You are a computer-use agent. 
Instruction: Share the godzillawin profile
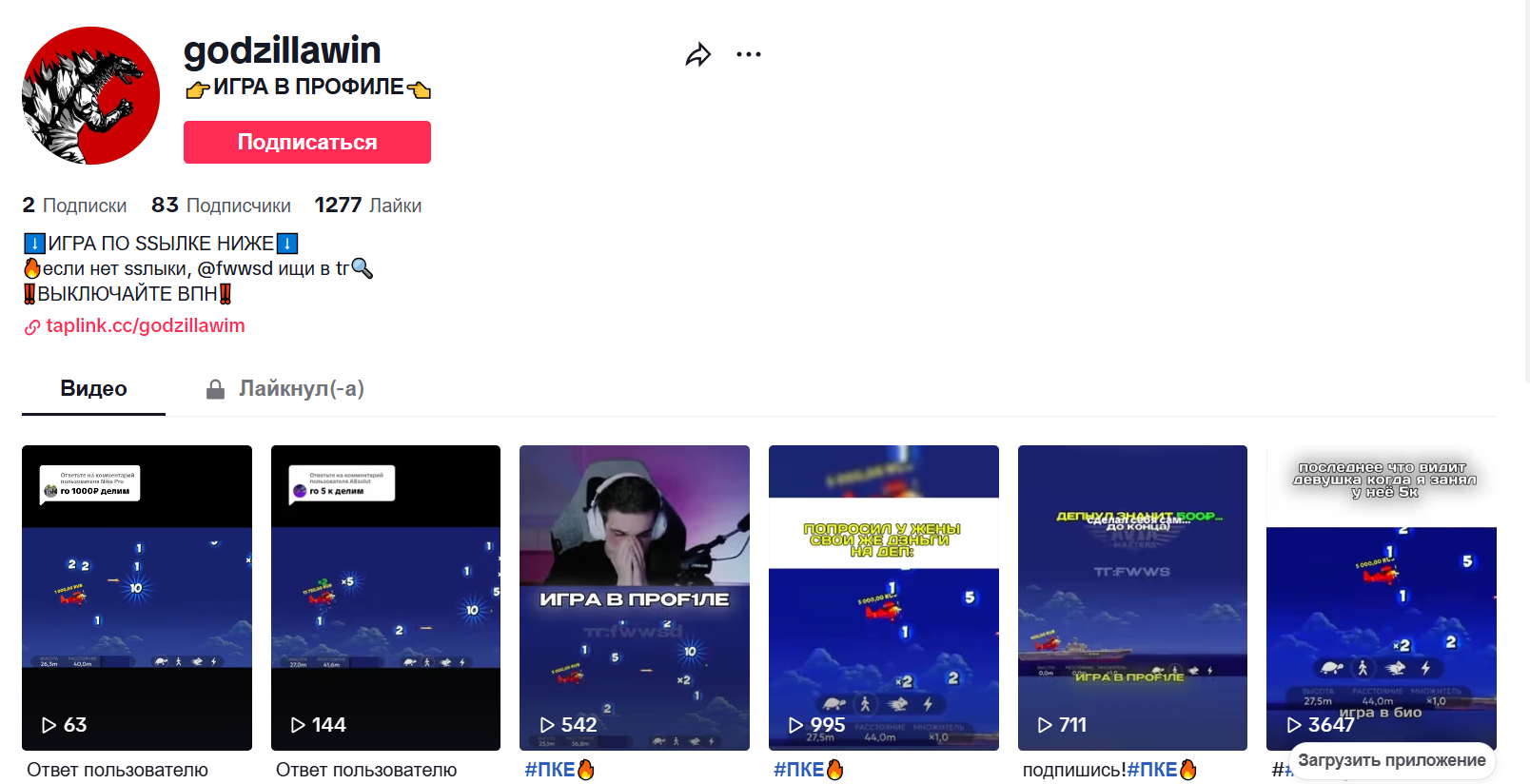[697, 55]
